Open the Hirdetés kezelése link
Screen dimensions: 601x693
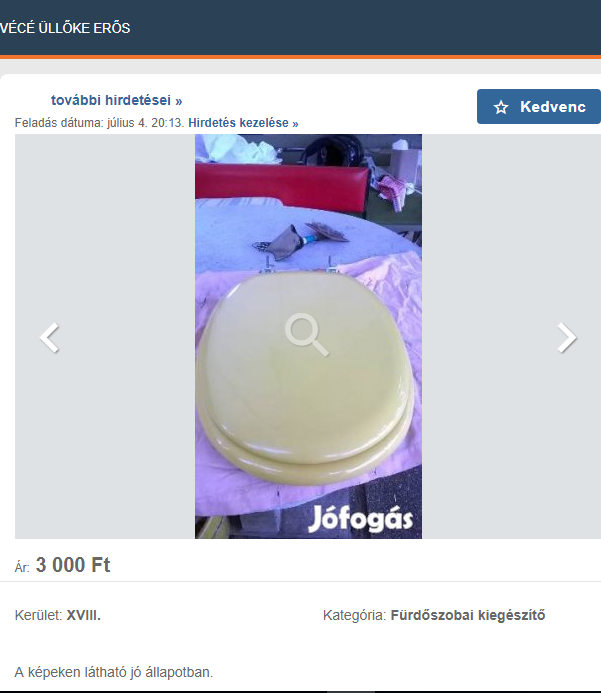tap(243, 123)
